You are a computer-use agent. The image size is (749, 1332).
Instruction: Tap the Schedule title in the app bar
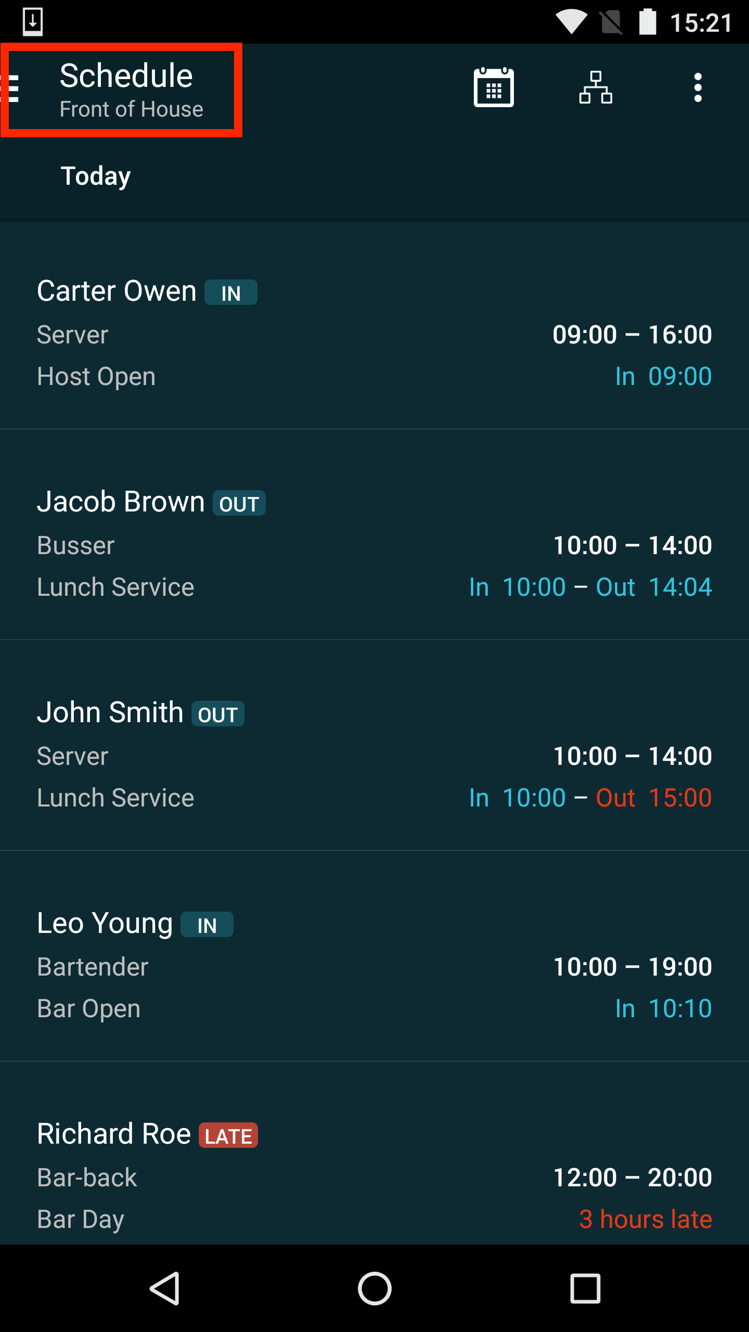tap(126, 75)
